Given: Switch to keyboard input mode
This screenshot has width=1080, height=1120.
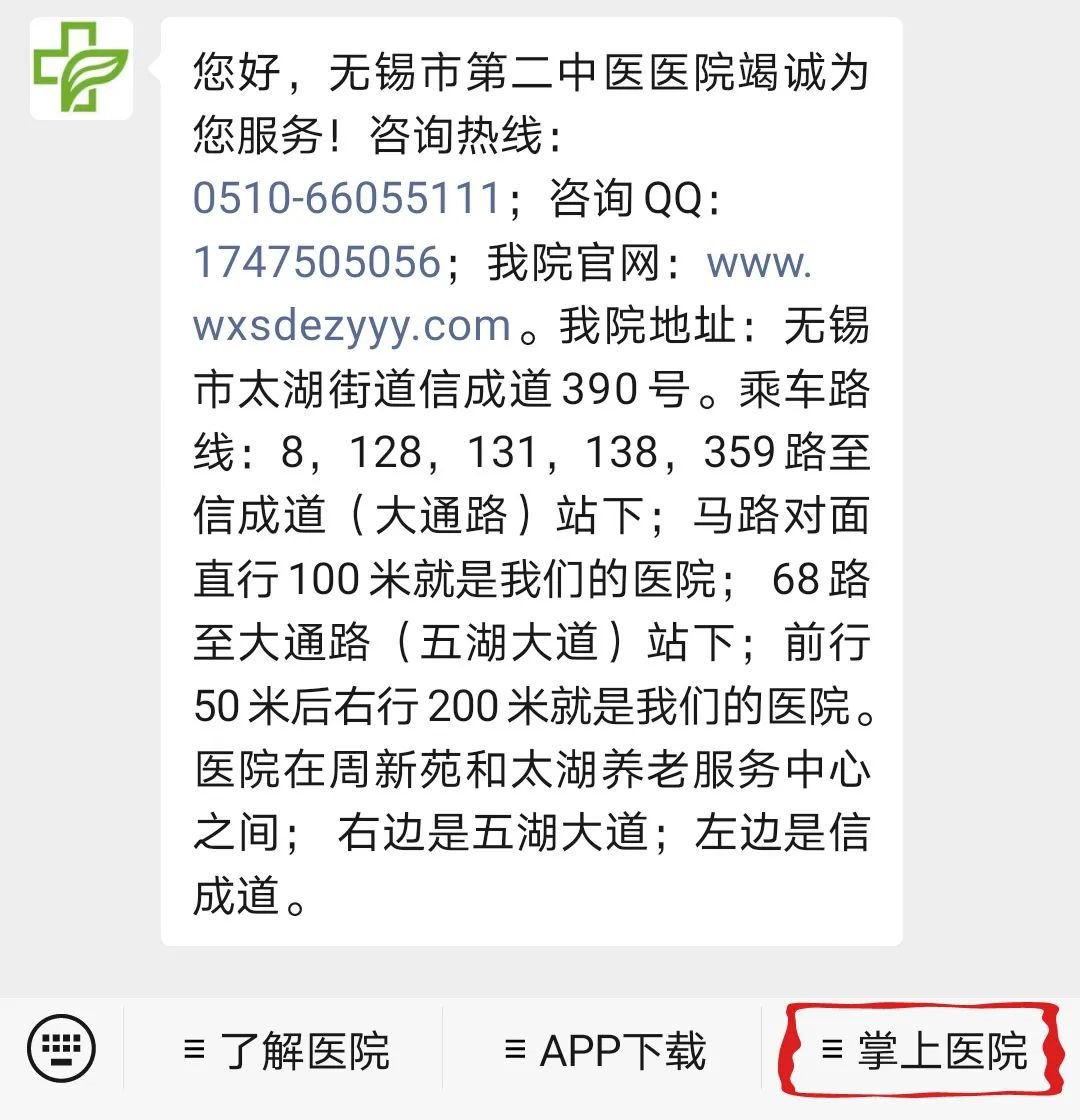Looking at the screenshot, I should point(62,1050).
